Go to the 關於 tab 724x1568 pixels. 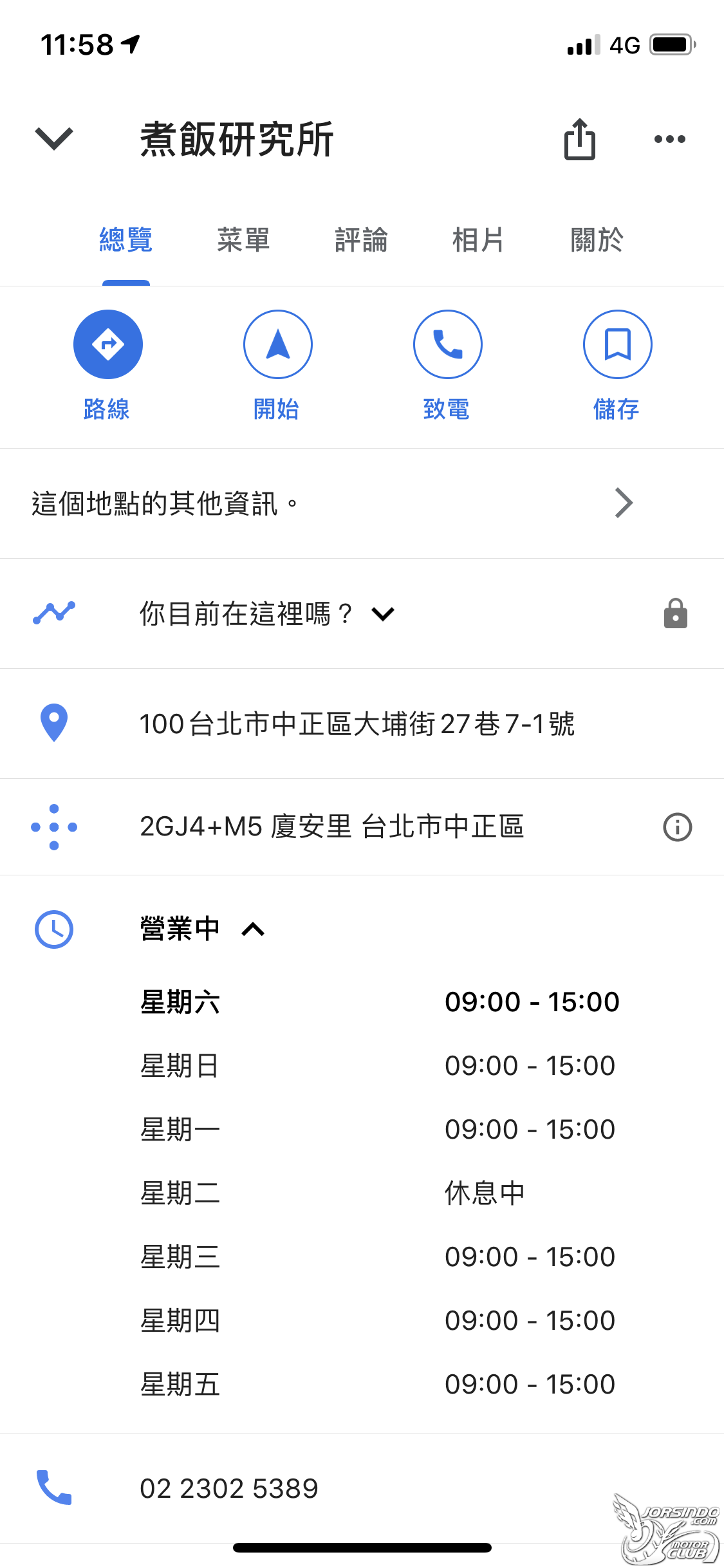click(x=597, y=240)
